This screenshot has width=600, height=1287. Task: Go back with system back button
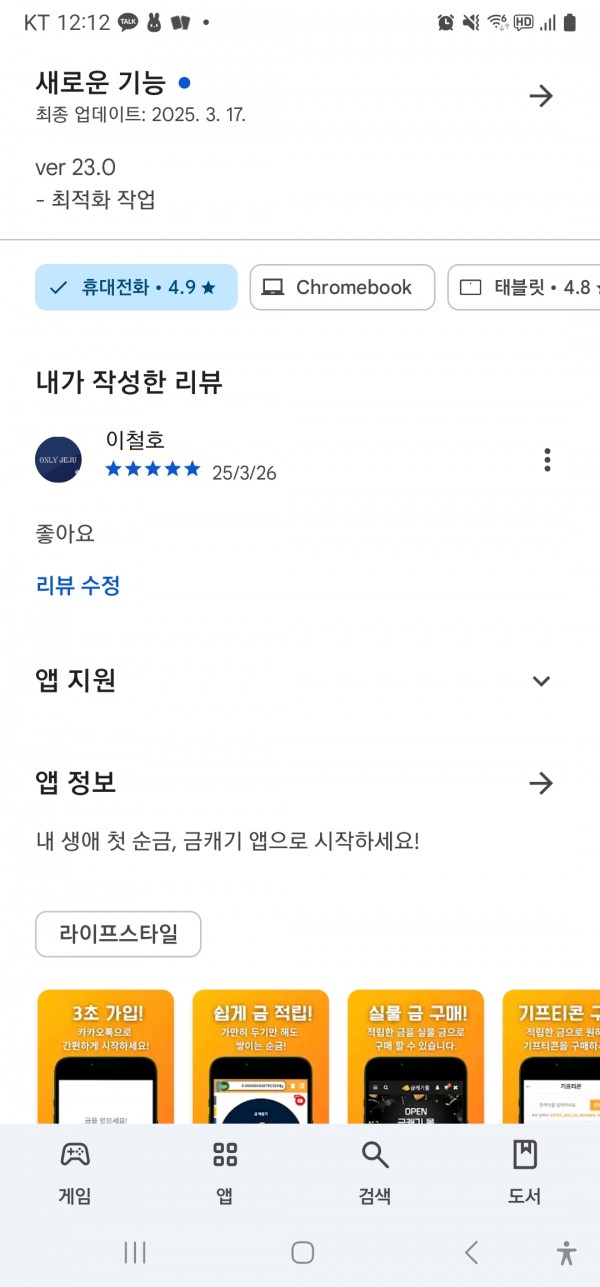(x=471, y=1252)
